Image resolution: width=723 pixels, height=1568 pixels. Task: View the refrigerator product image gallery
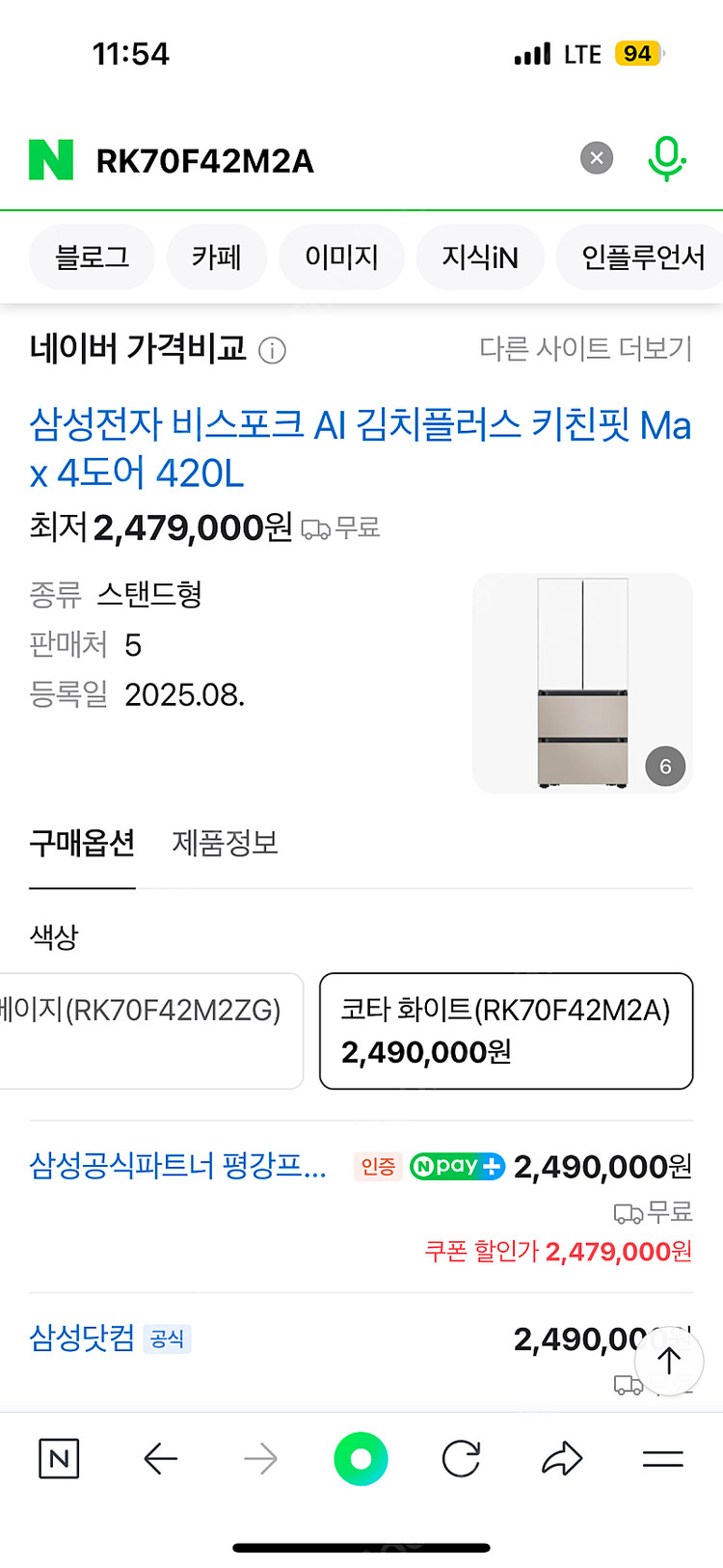coord(582,683)
